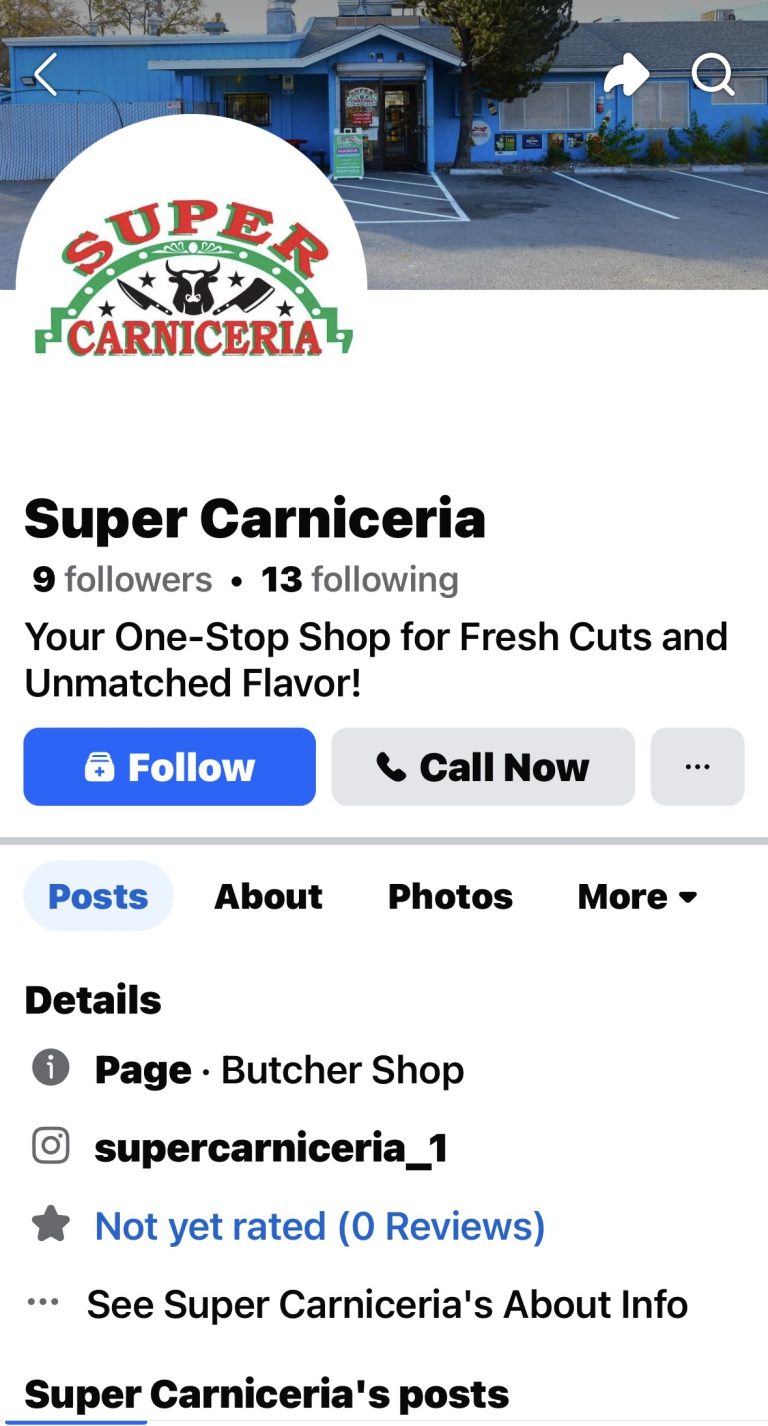Open the 9 followers list
The image size is (768, 1426).
pyautogui.click(x=117, y=579)
